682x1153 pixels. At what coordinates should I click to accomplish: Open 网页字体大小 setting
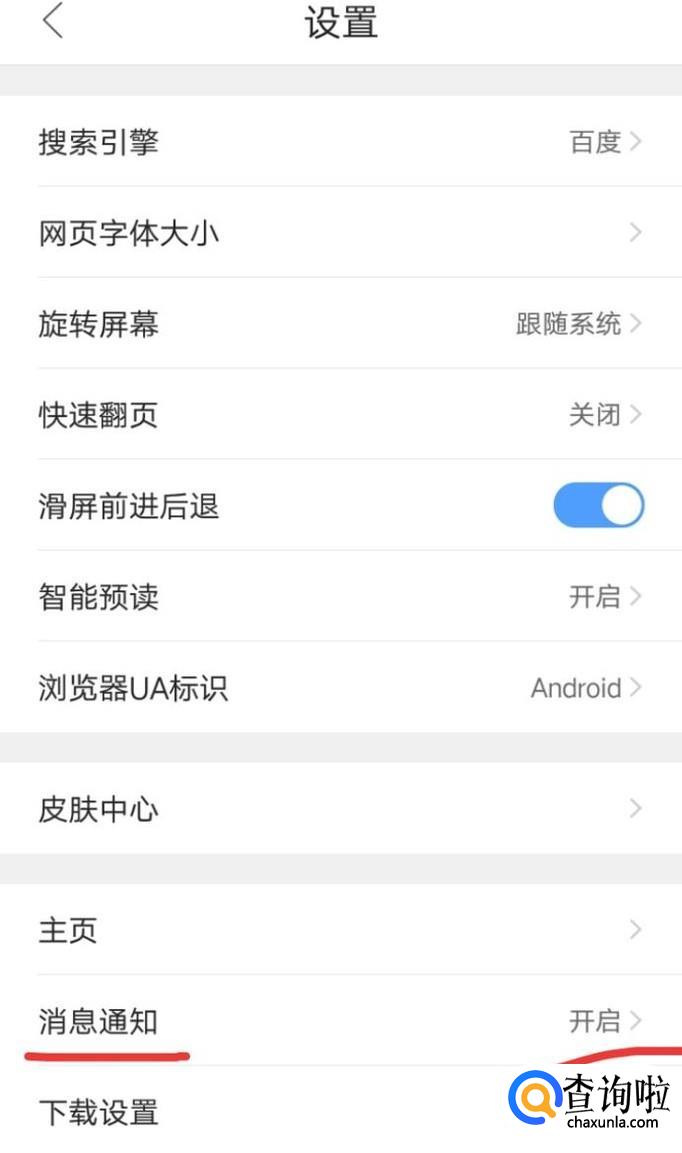(340, 233)
